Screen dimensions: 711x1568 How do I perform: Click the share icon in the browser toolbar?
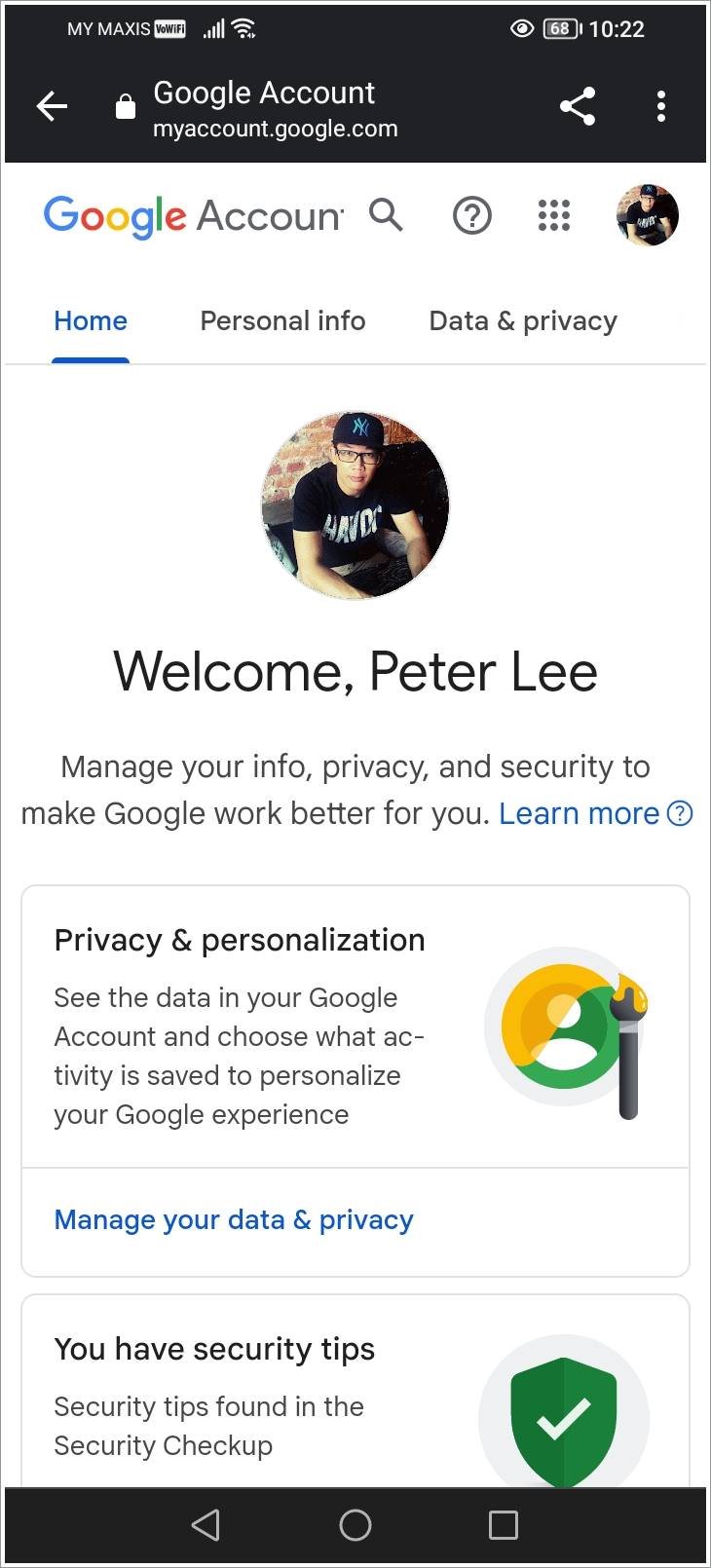pyautogui.click(x=578, y=106)
